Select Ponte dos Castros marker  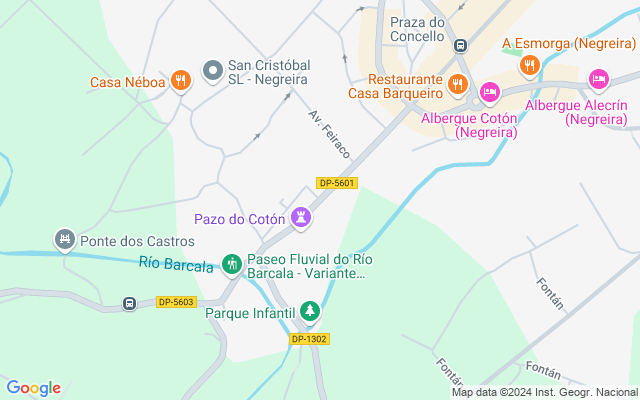(65, 239)
